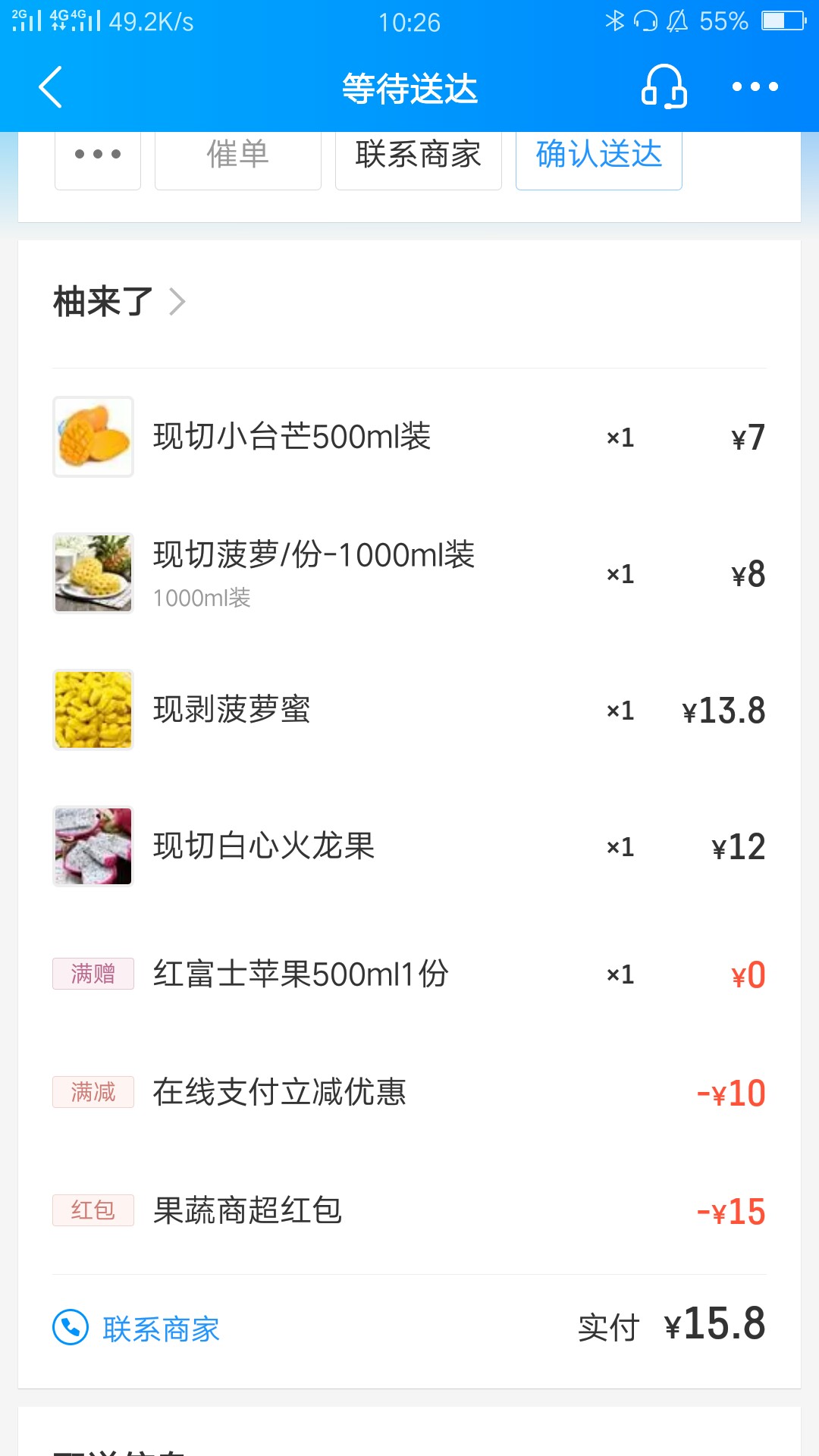Image resolution: width=819 pixels, height=1456 pixels.
Task: Open the 现切菠萝 1000ml装 item
Action: point(313,556)
